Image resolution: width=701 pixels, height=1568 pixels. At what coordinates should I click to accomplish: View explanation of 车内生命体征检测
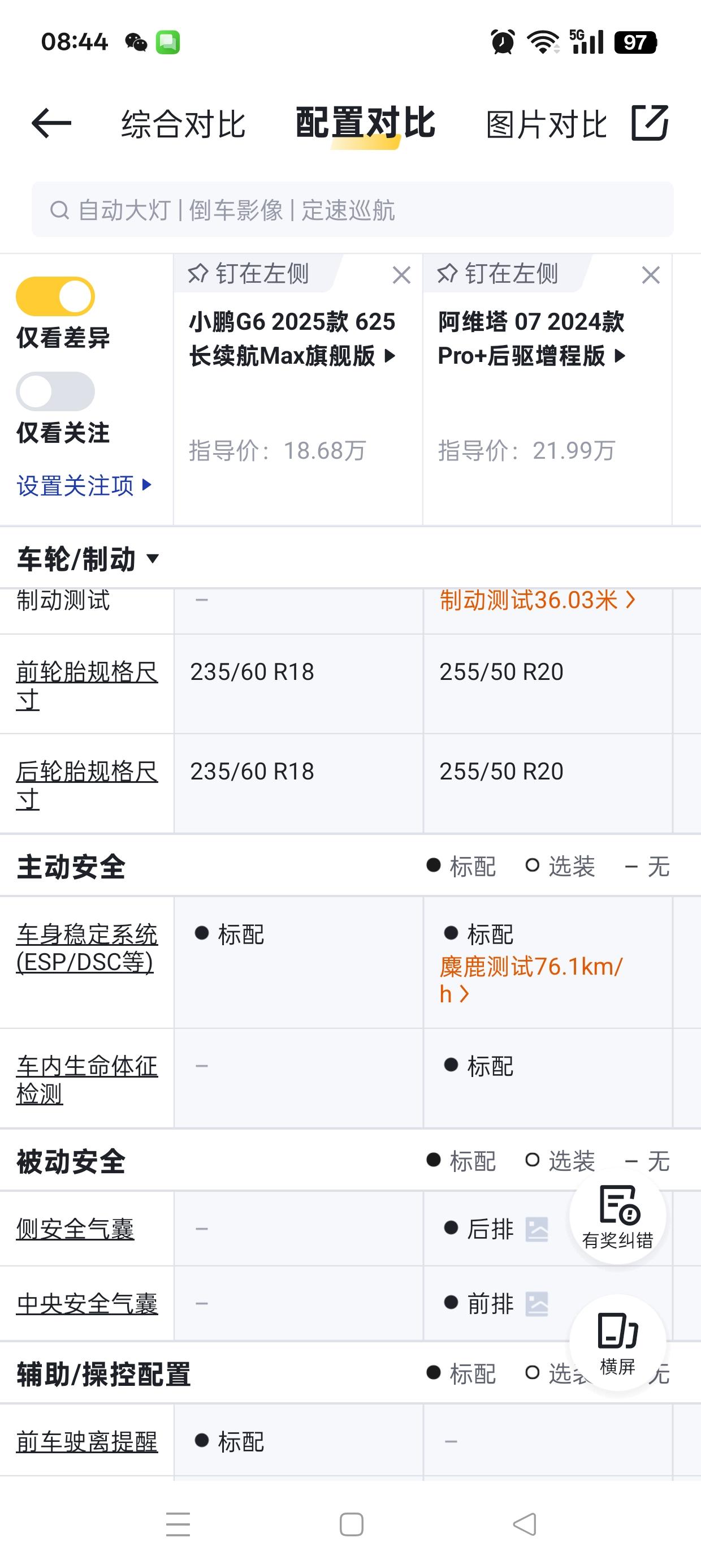click(x=87, y=1079)
